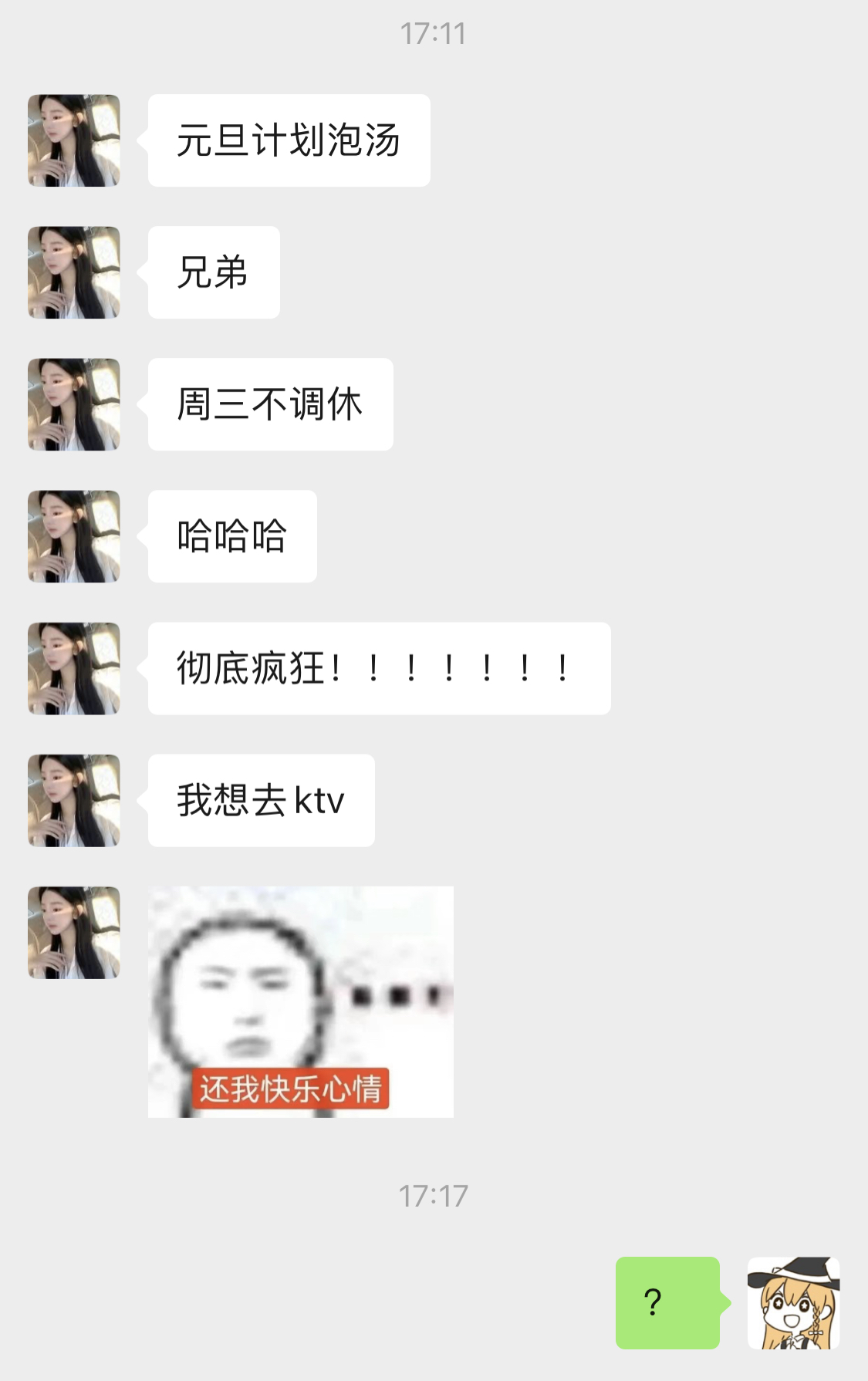Open sender's avatar beside 元旦计划泡汤
The image size is (868, 1381).
click(x=74, y=140)
